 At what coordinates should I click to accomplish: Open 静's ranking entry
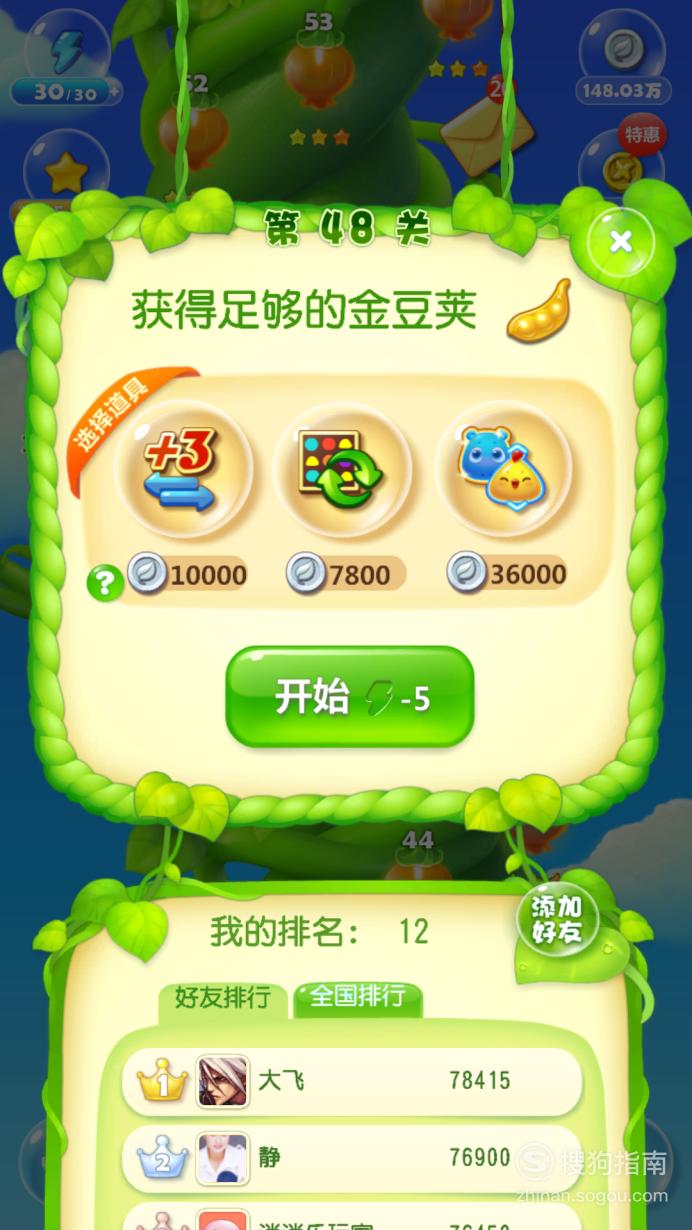(350, 1157)
